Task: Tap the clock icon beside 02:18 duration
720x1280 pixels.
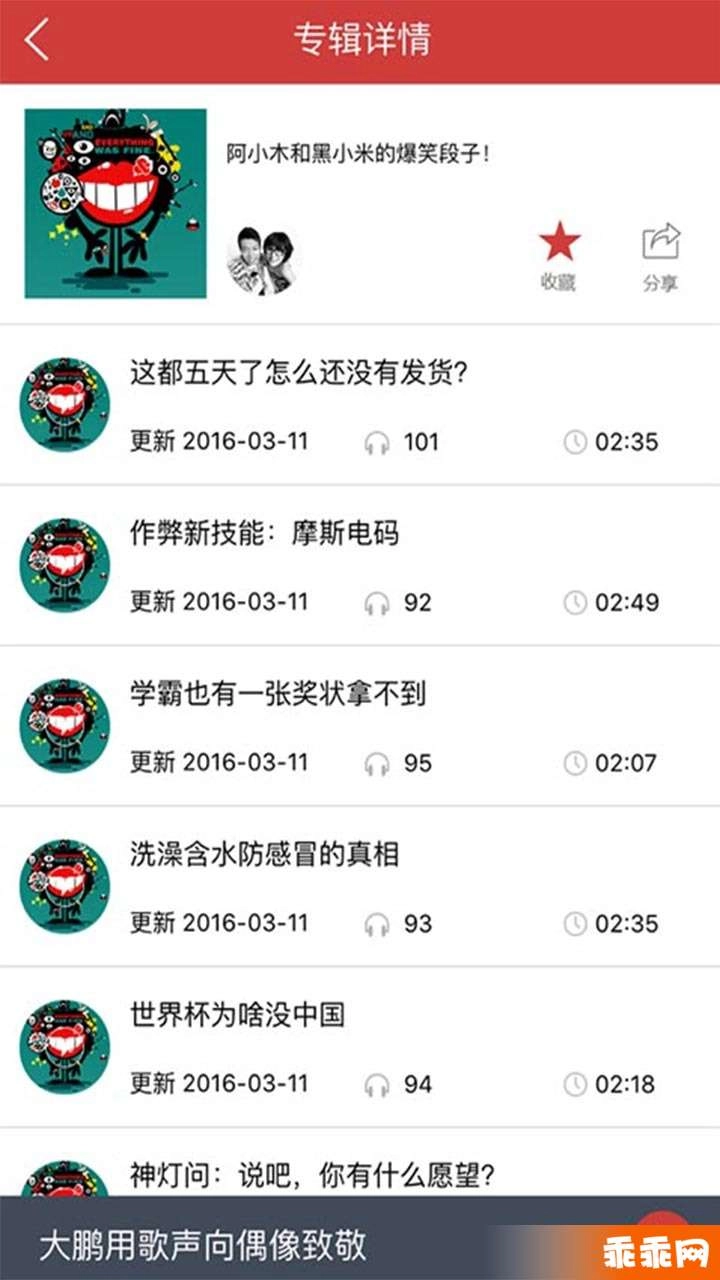Action: pos(575,1084)
